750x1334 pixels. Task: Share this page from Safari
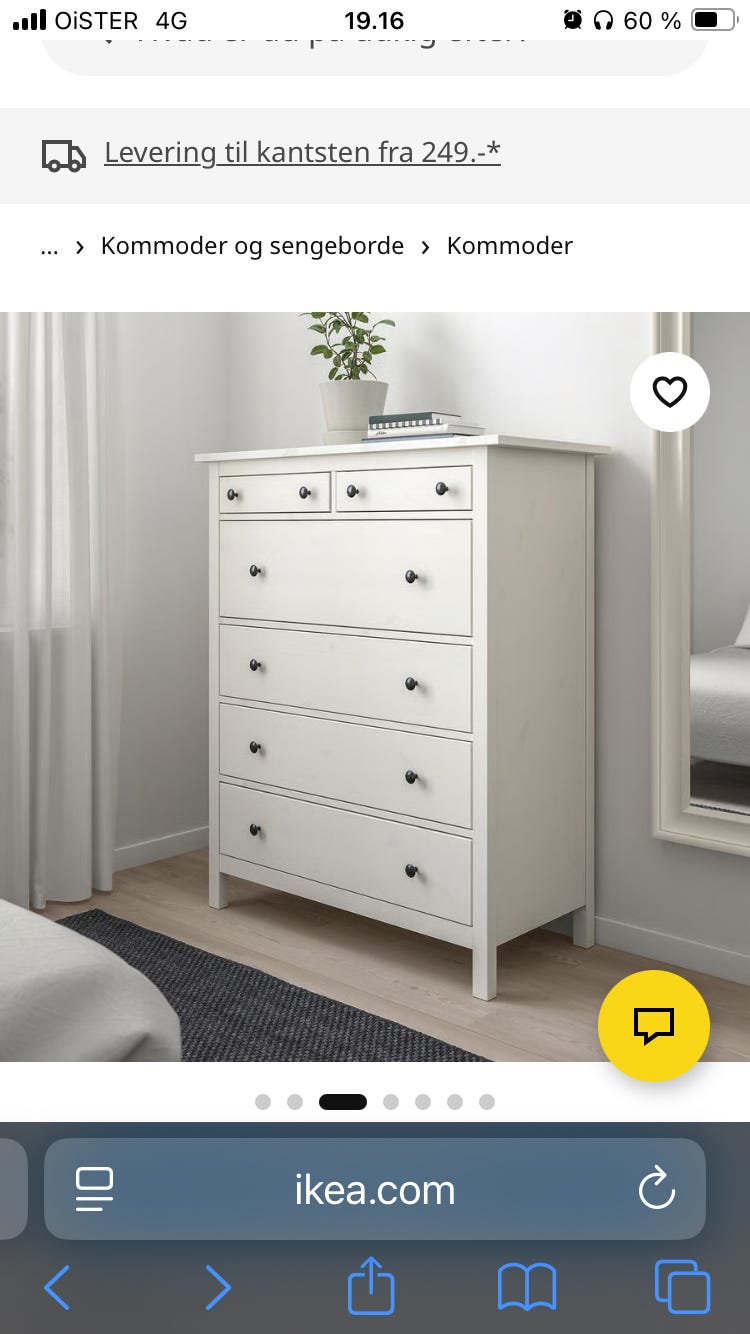(x=371, y=1284)
